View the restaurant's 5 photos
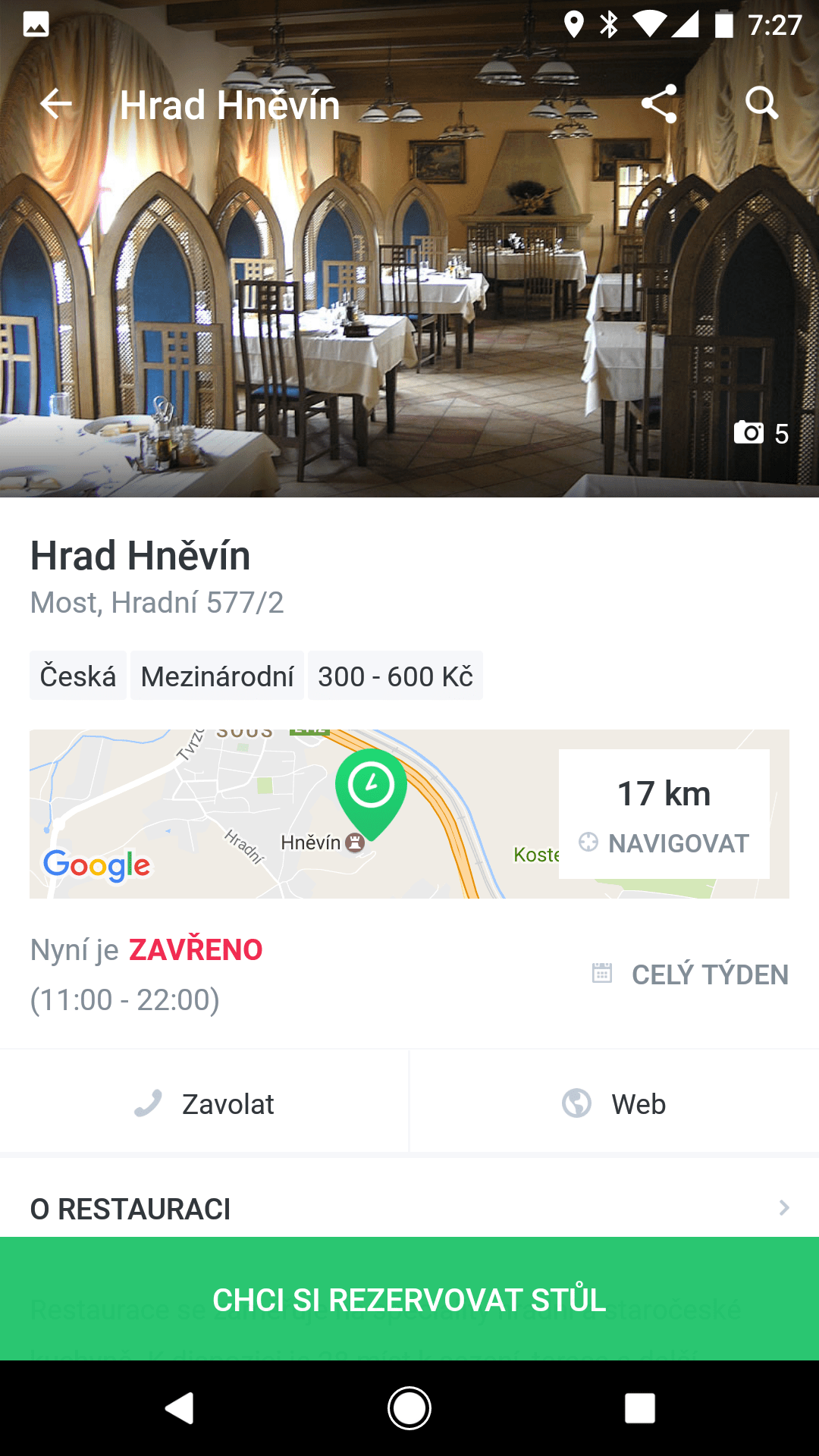The image size is (819, 1456). point(761,434)
